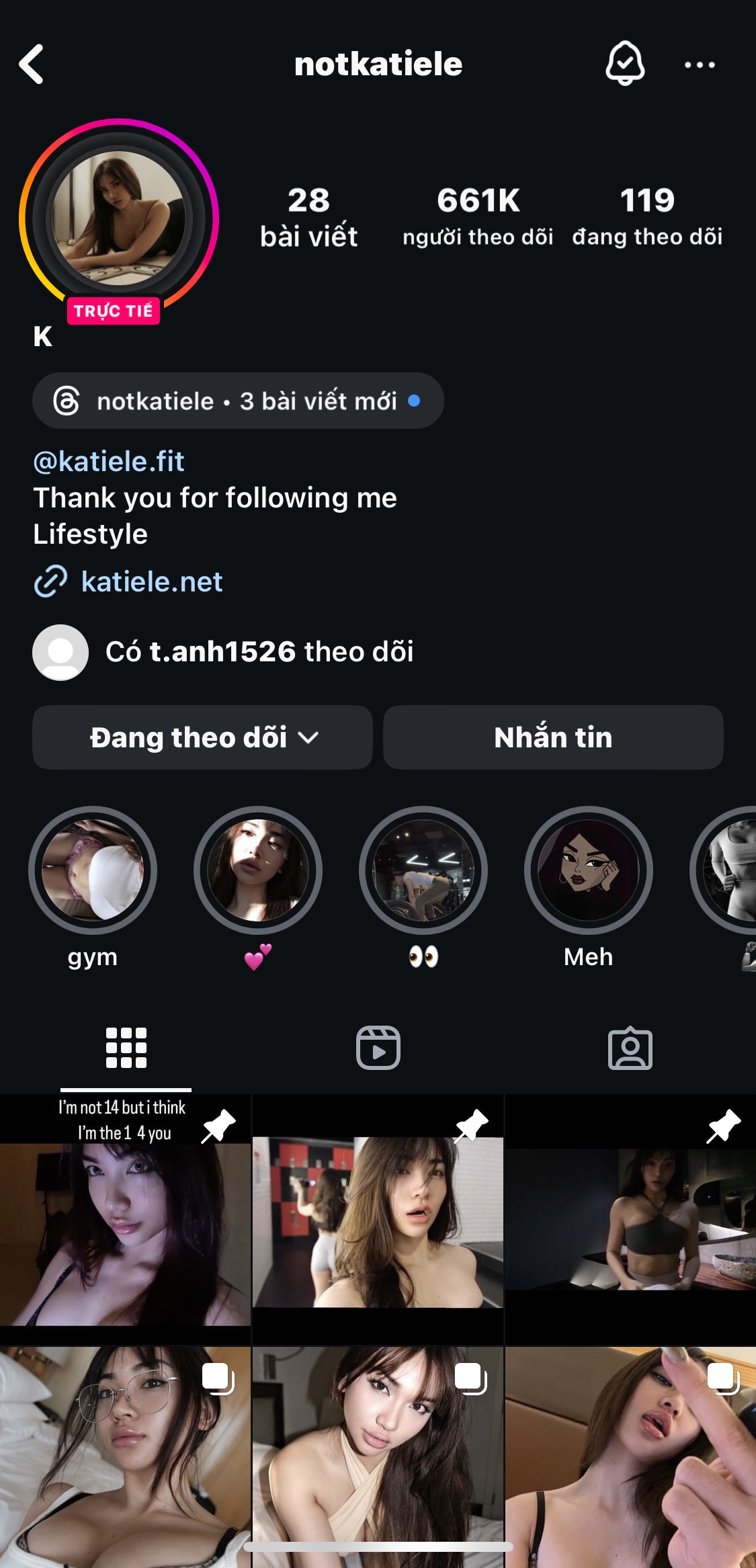Open the eyes emoji story highlight
Image resolution: width=756 pixels, height=1568 pixels.
[423, 871]
